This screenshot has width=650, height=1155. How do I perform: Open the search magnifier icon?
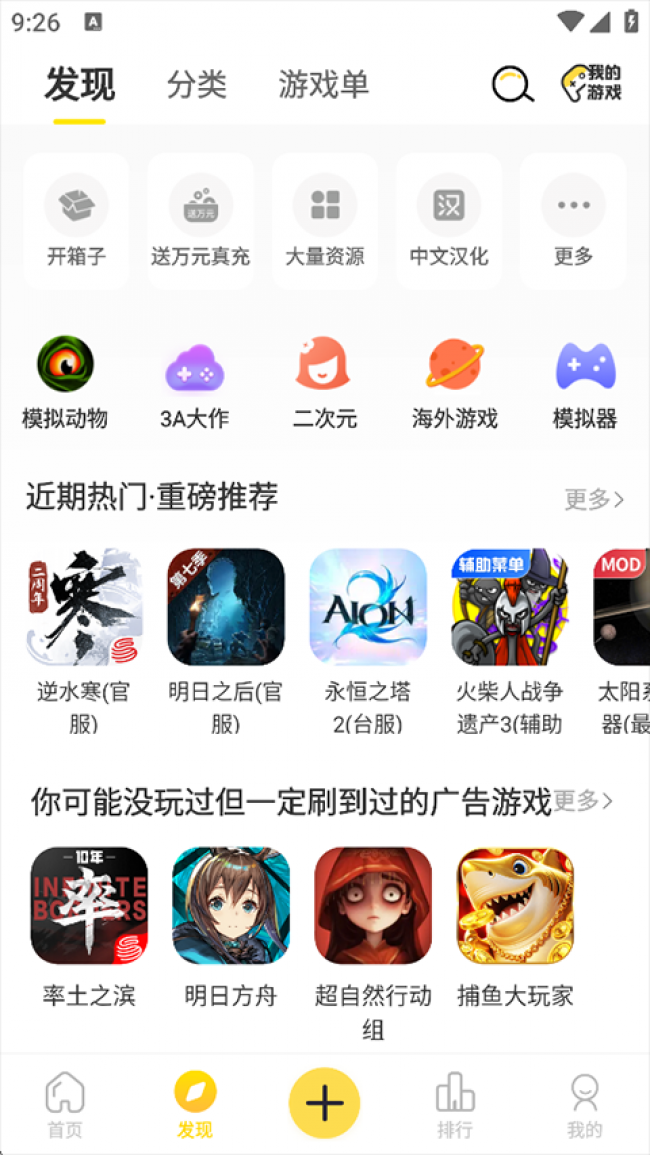point(512,85)
